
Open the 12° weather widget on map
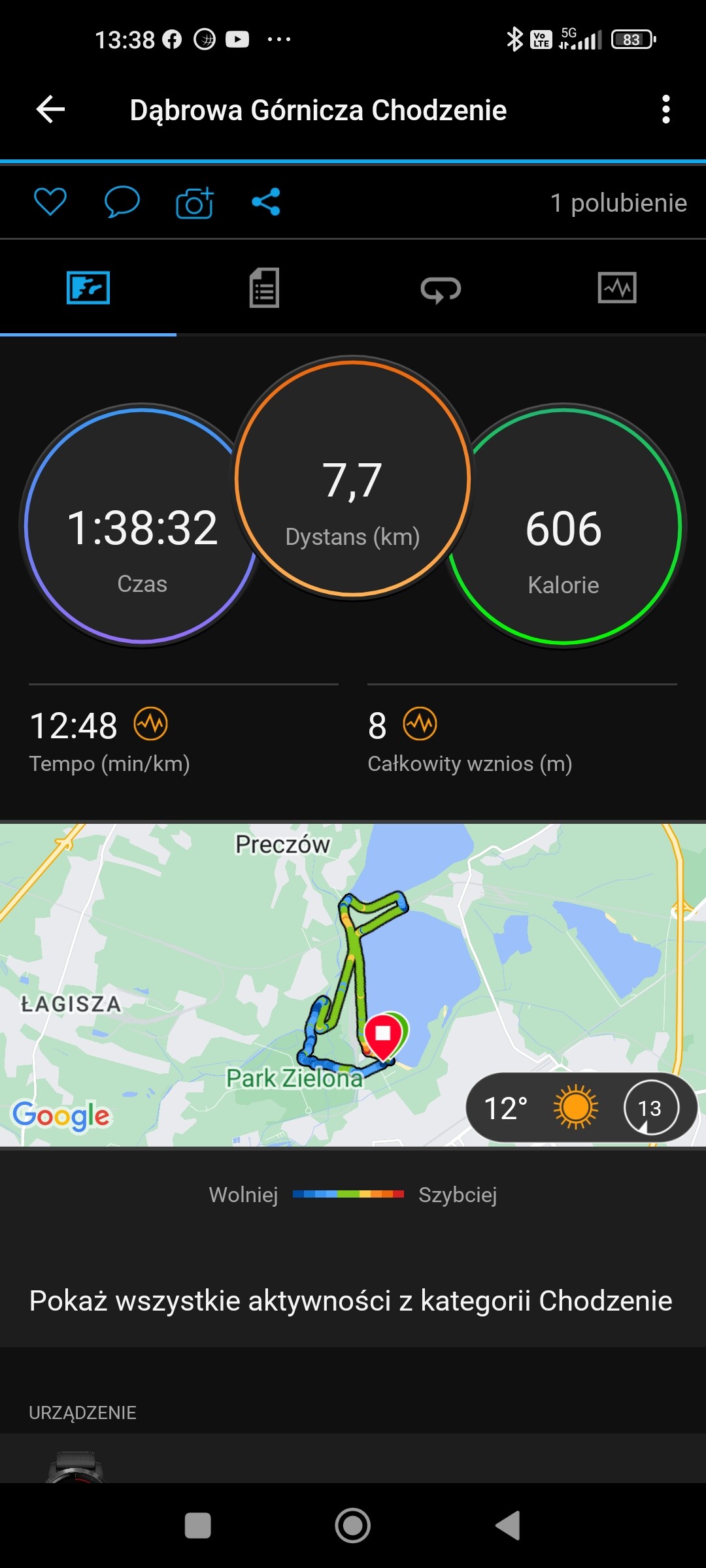(x=581, y=1108)
